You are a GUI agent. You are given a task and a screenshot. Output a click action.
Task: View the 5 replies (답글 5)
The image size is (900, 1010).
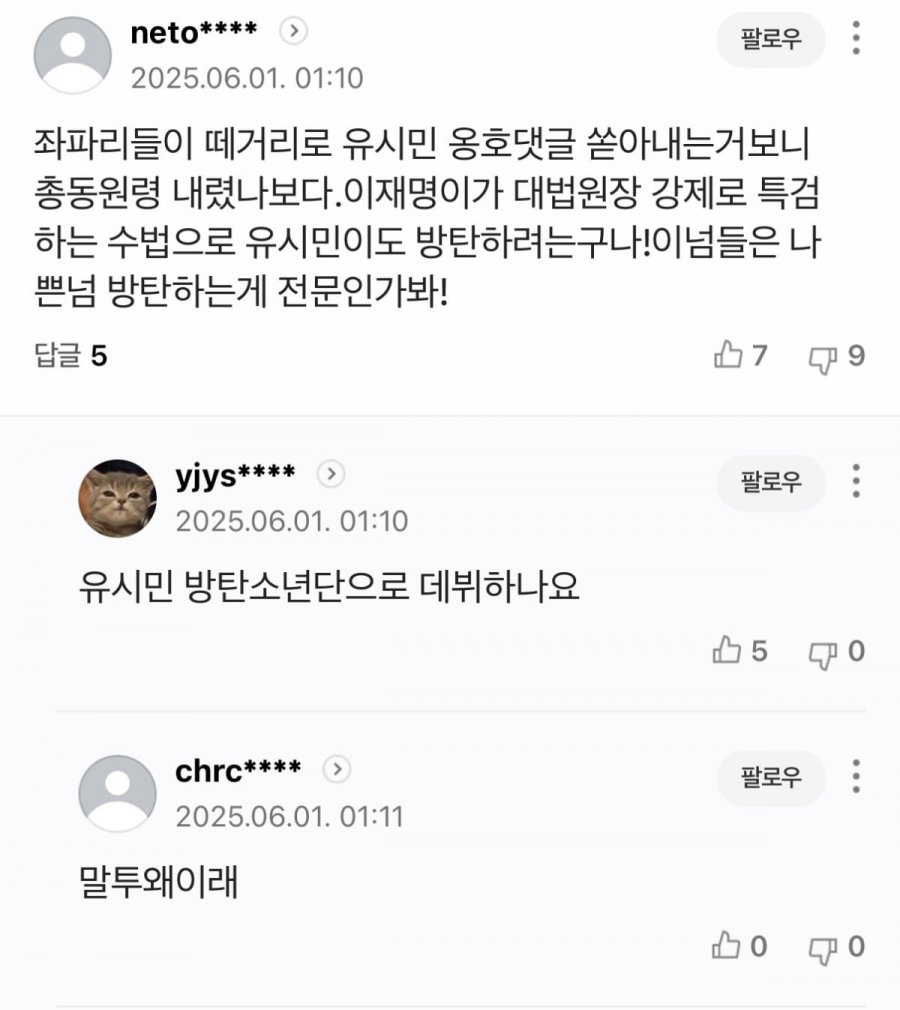coord(70,356)
